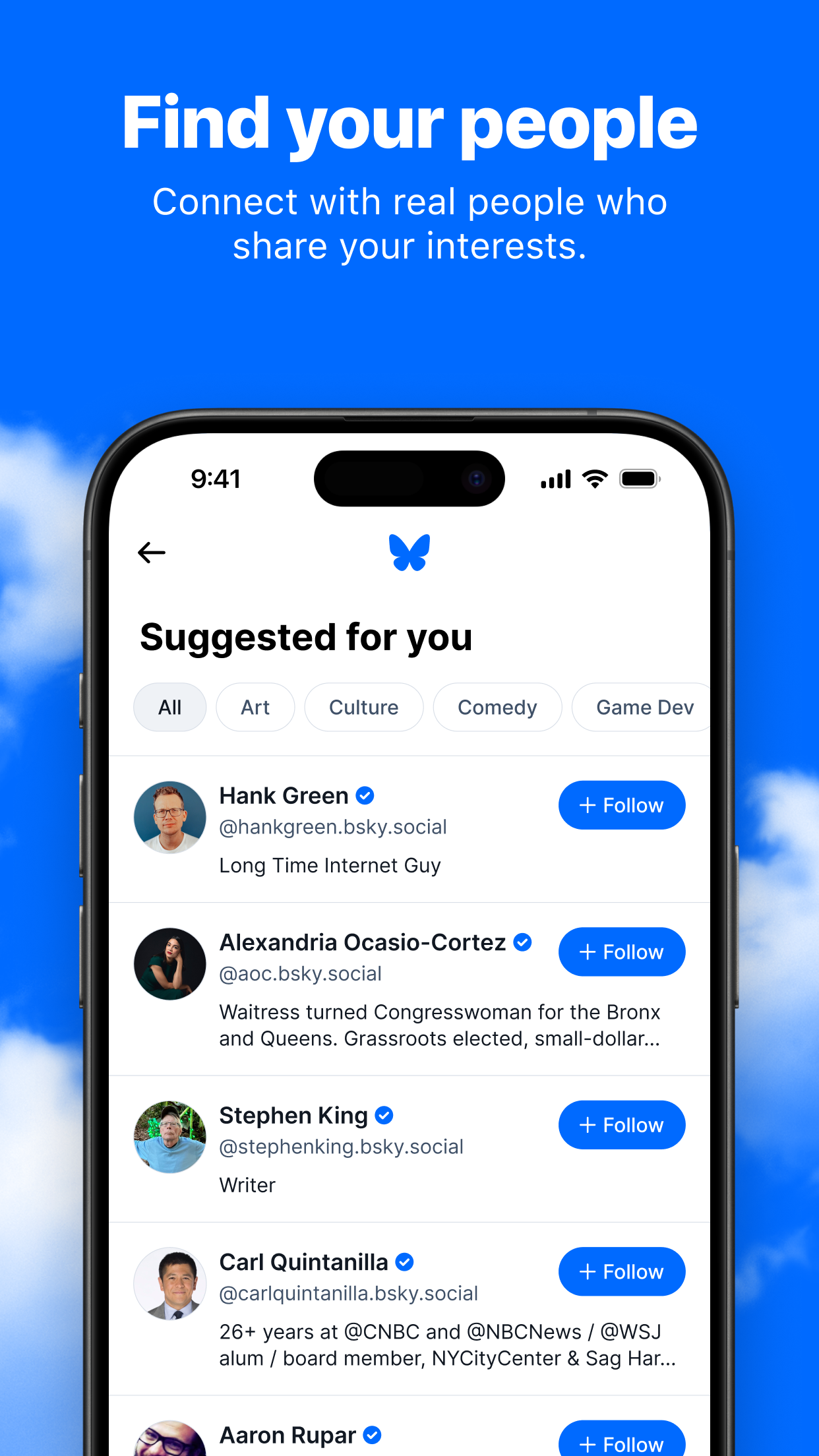Tap the back arrow to go back
The image size is (819, 1456).
coord(151,553)
